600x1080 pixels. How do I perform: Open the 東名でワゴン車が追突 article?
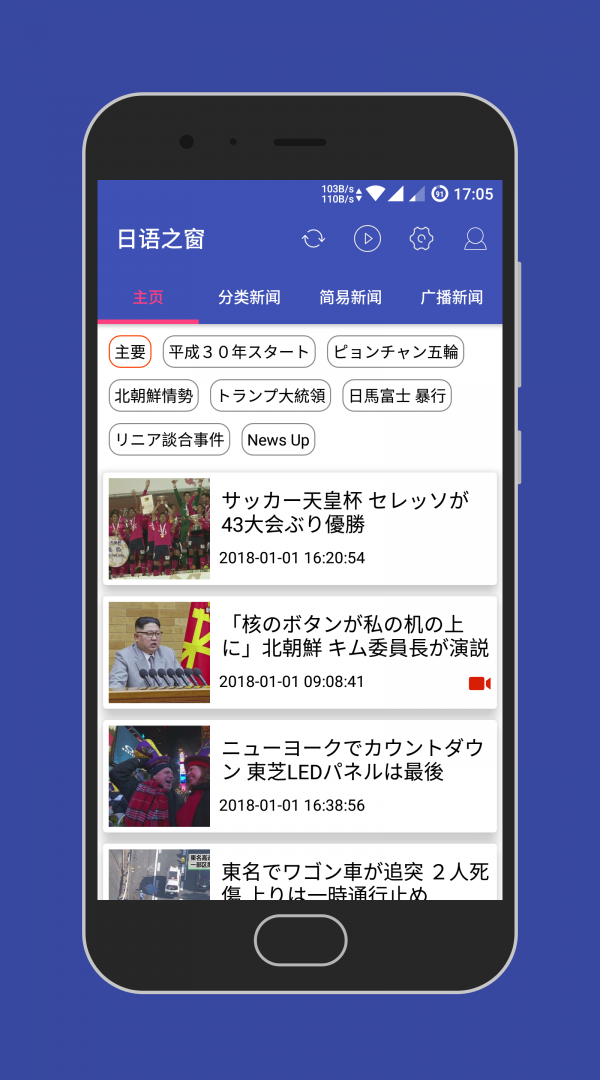(x=300, y=874)
